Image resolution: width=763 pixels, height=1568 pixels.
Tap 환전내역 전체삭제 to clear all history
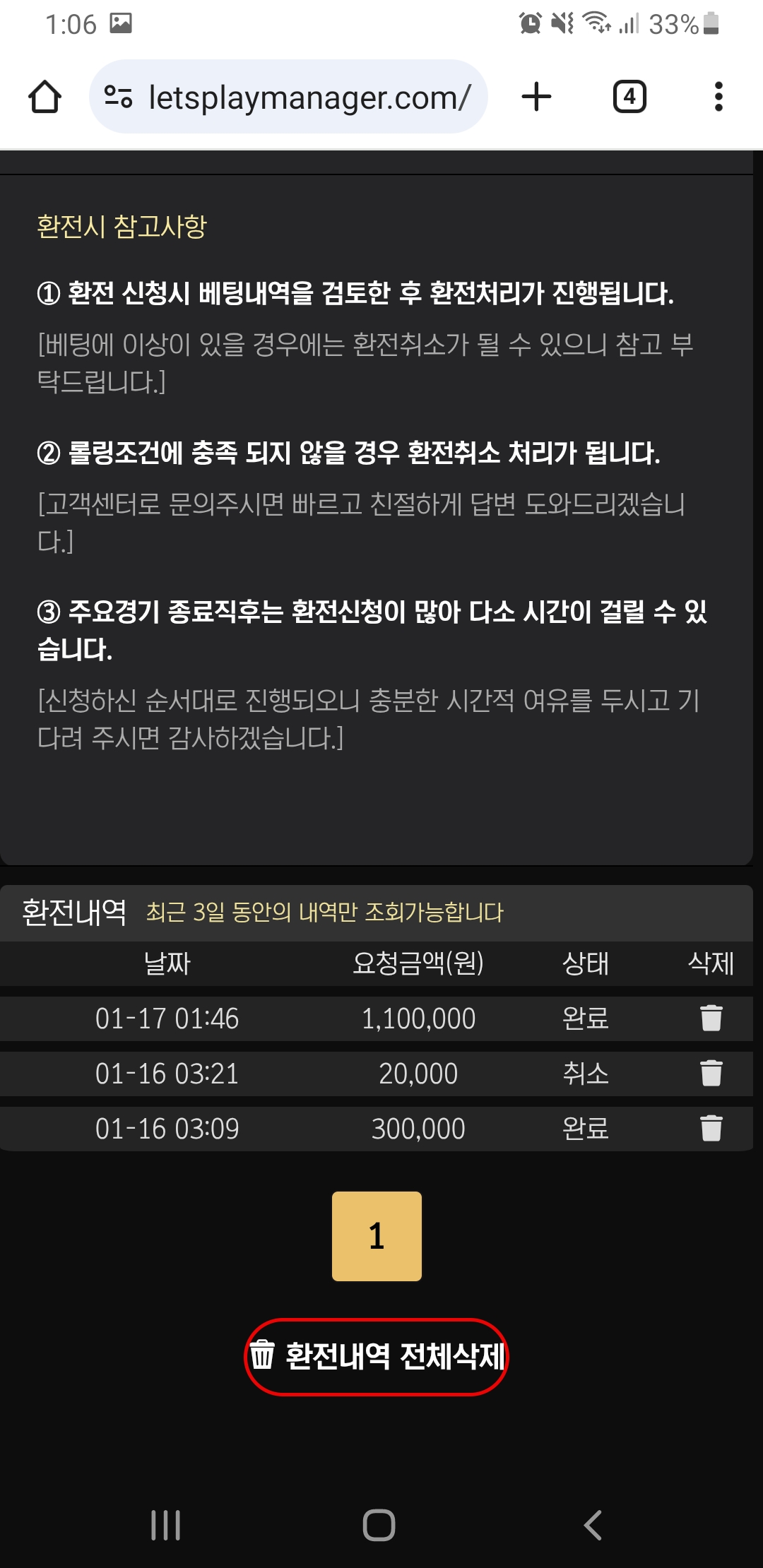pos(377,1356)
